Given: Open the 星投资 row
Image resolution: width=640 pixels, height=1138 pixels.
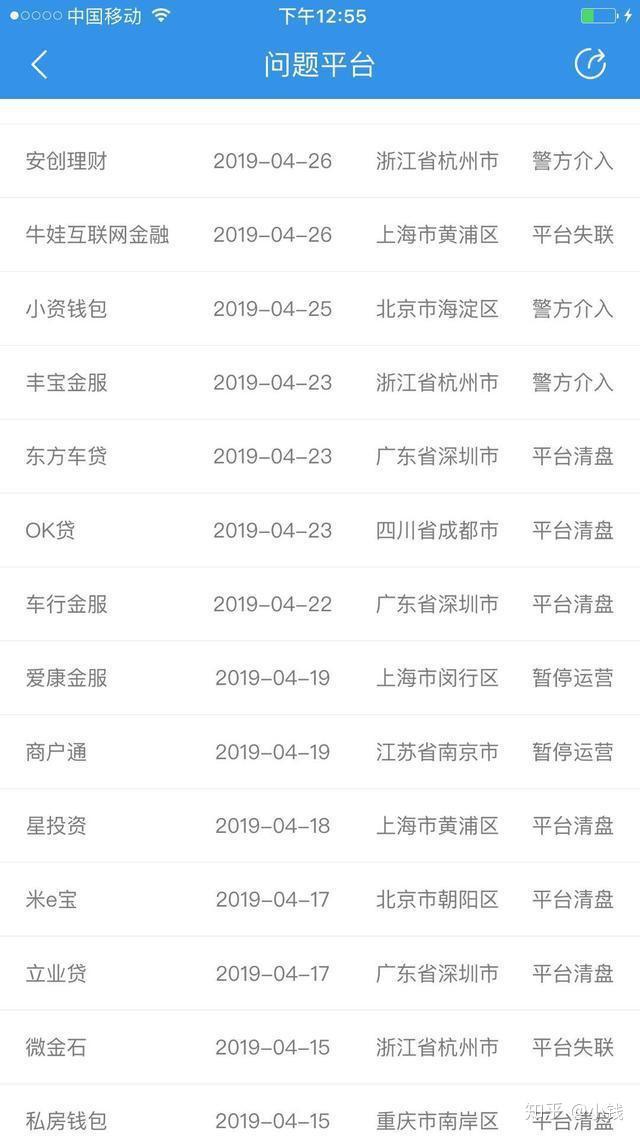Looking at the screenshot, I should point(320,825).
